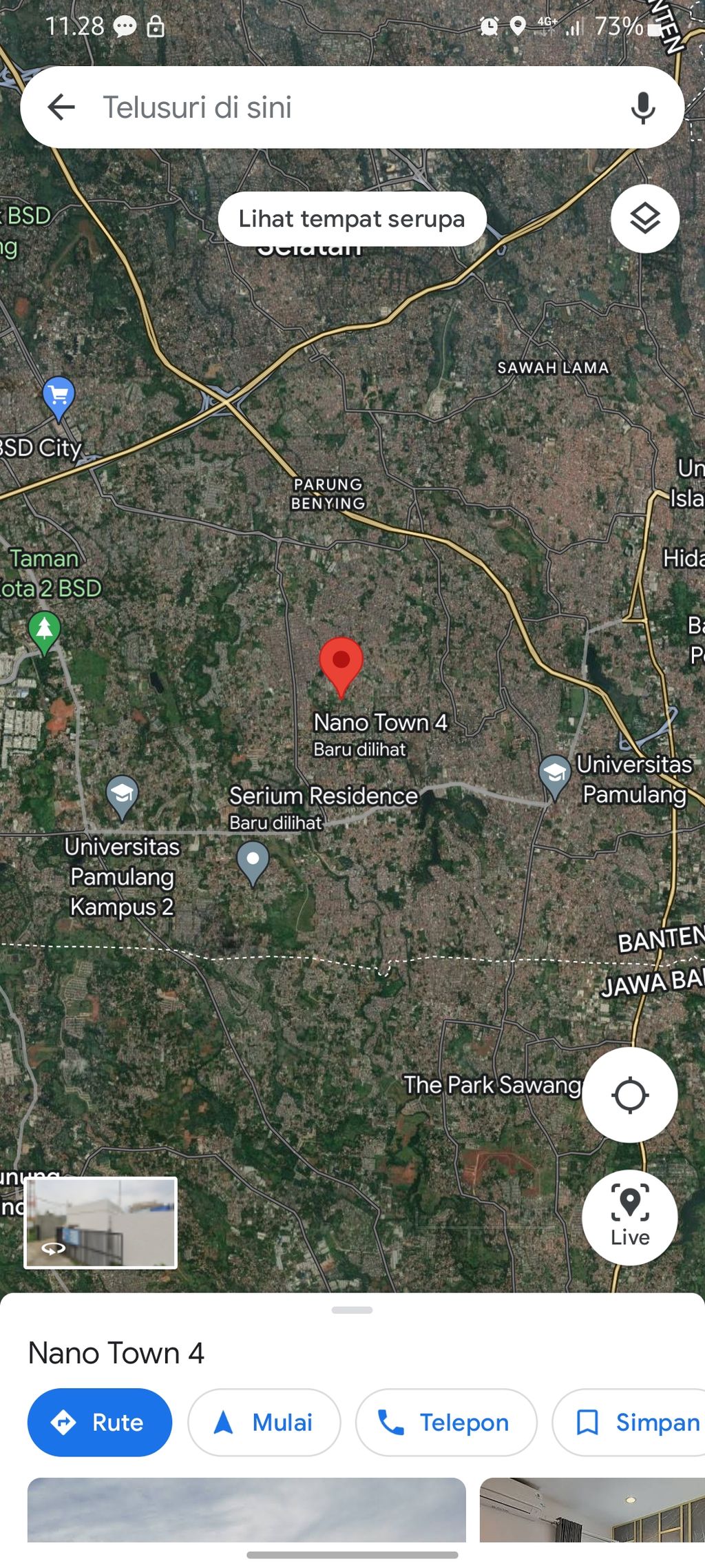
Task: Get directions with the Rute button
Action: click(100, 1422)
